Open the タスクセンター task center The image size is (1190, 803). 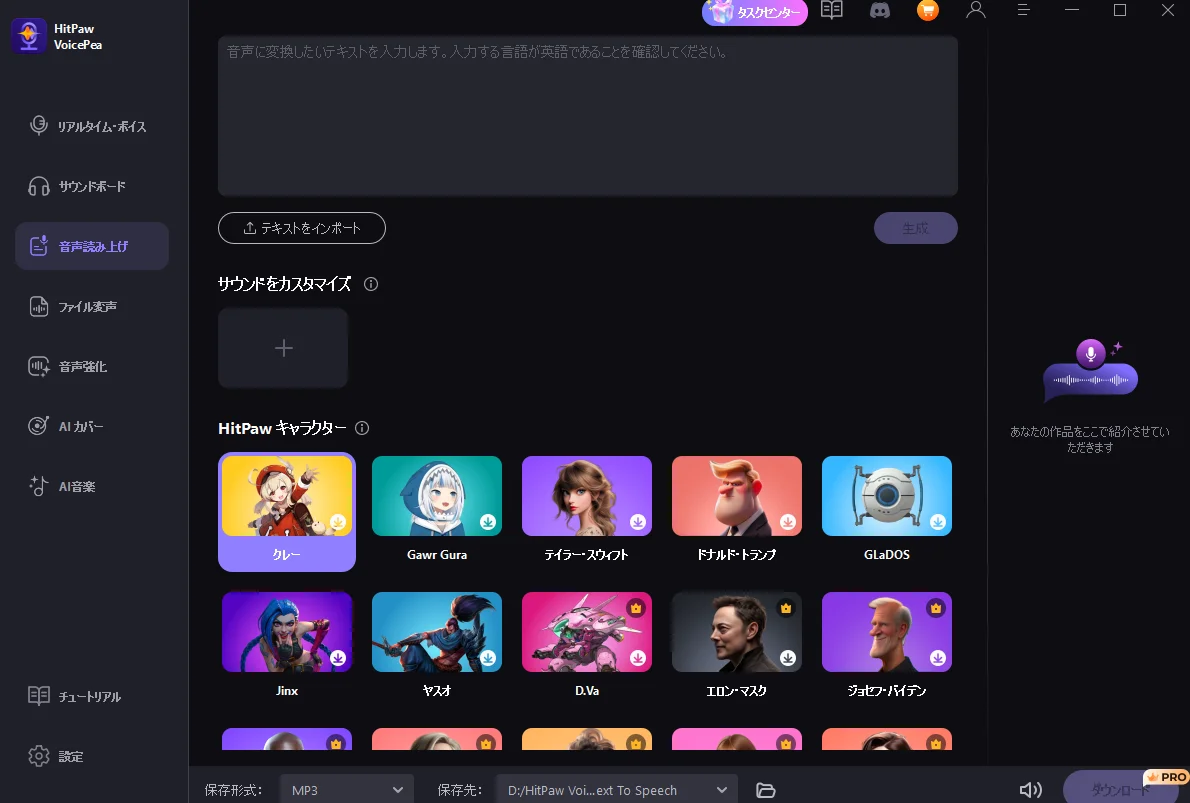click(754, 12)
